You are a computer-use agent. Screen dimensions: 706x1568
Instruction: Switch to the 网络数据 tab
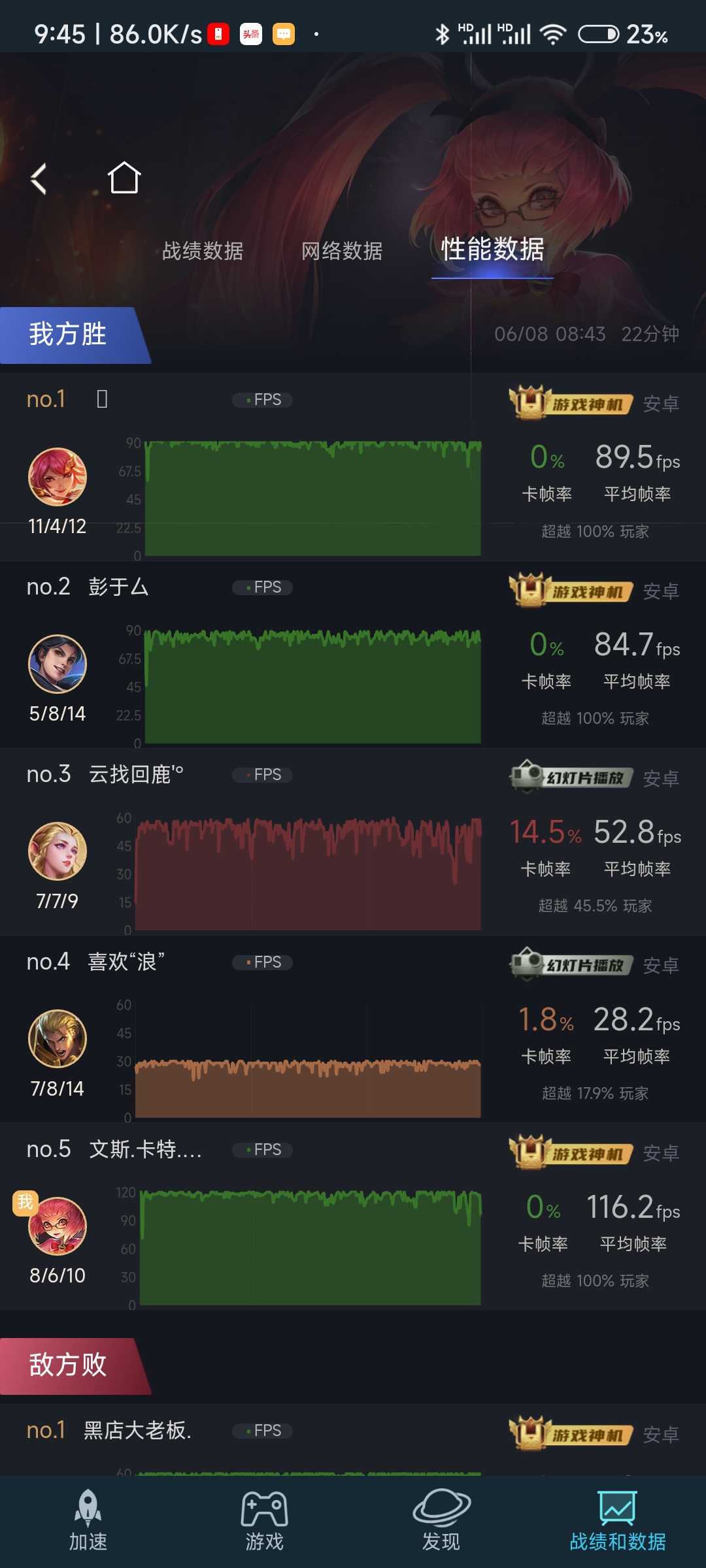coord(341,251)
